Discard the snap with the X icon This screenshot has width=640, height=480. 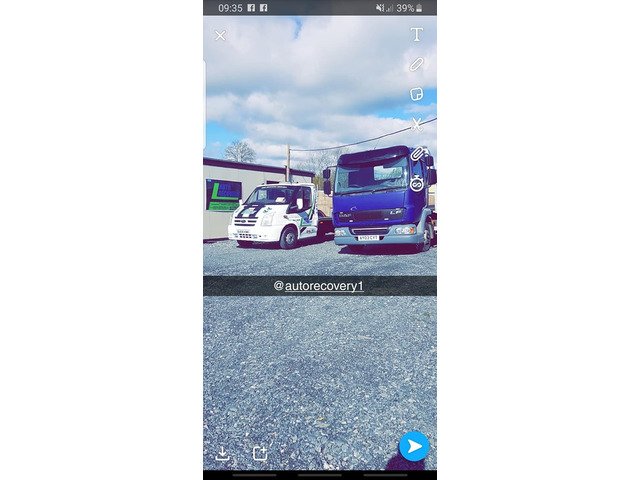[x=220, y=35]
